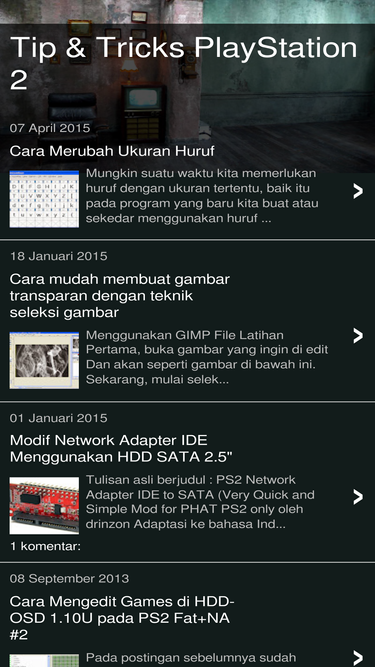Open the red SATA adapter board thumbnail
375x667 pixels.
[x=44, y=505]
